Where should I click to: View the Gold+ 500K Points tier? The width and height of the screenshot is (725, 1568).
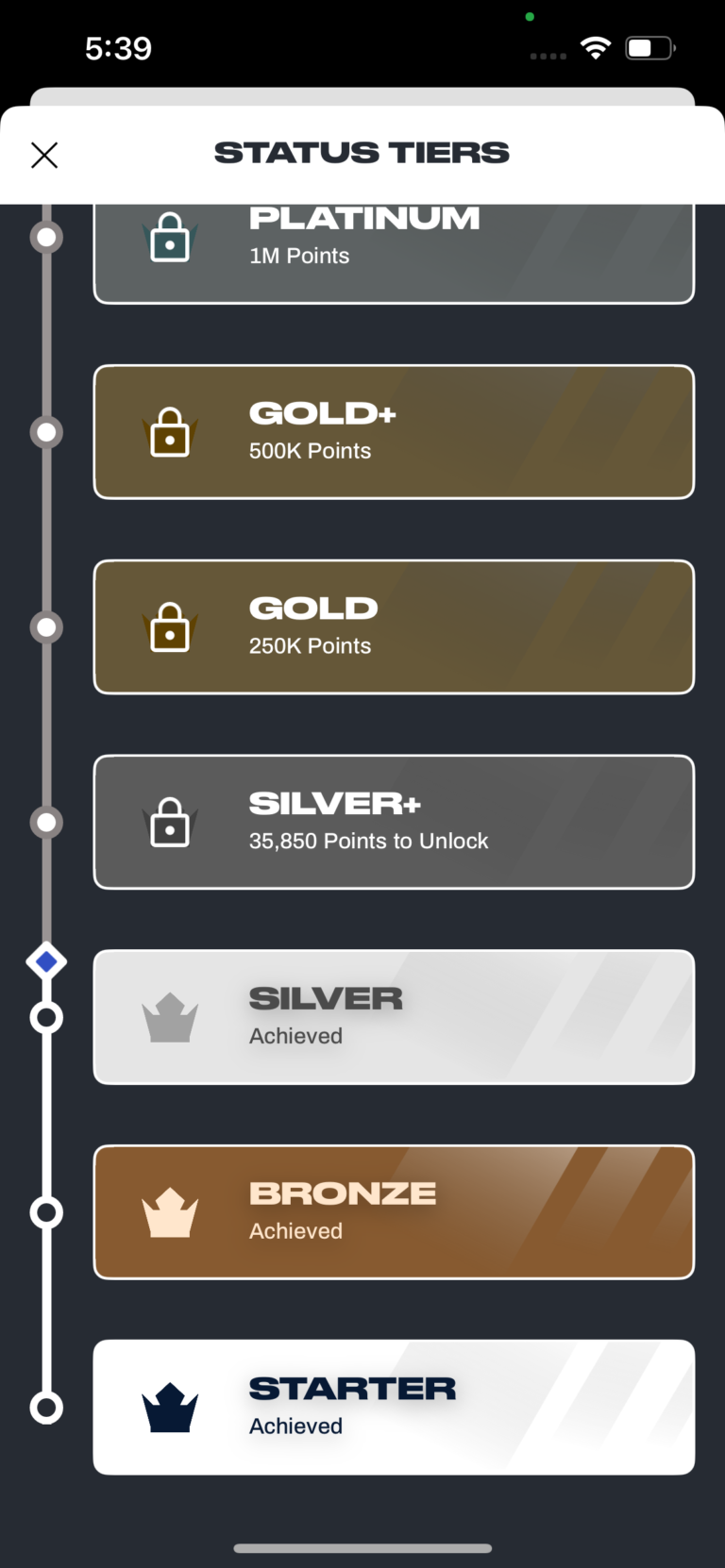[394, 432]
